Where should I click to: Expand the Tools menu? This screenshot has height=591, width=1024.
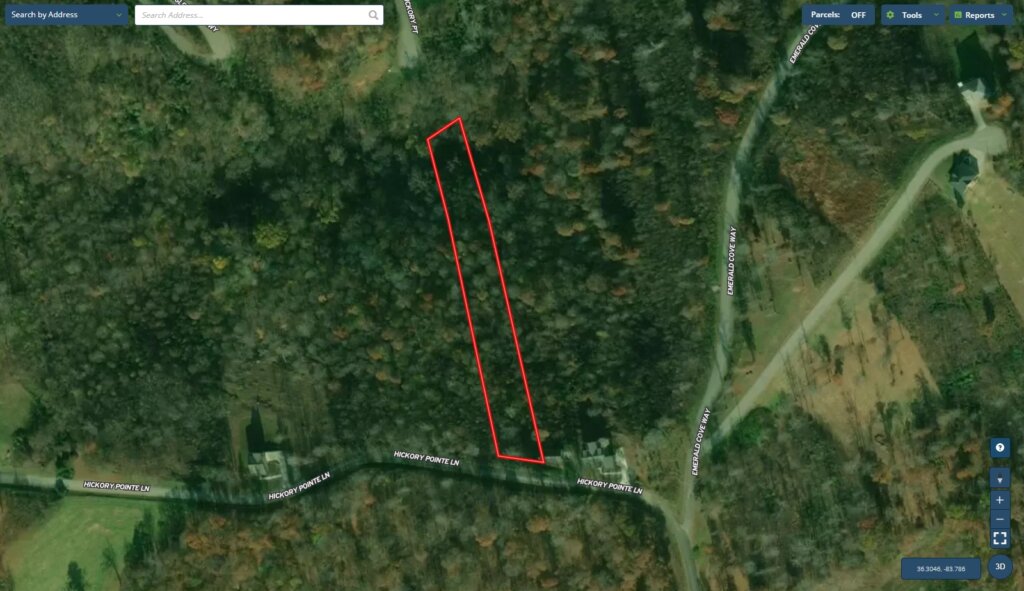(x=912, y=15)
